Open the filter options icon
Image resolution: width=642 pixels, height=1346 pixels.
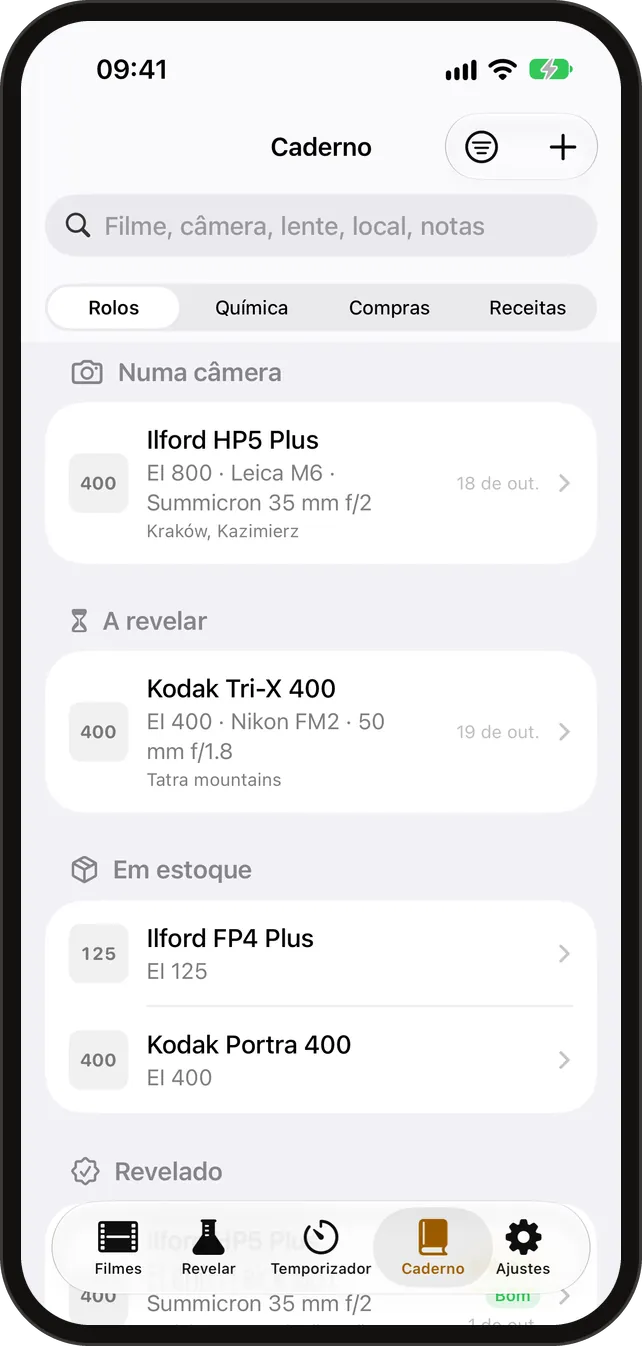[x=481, y=148]
